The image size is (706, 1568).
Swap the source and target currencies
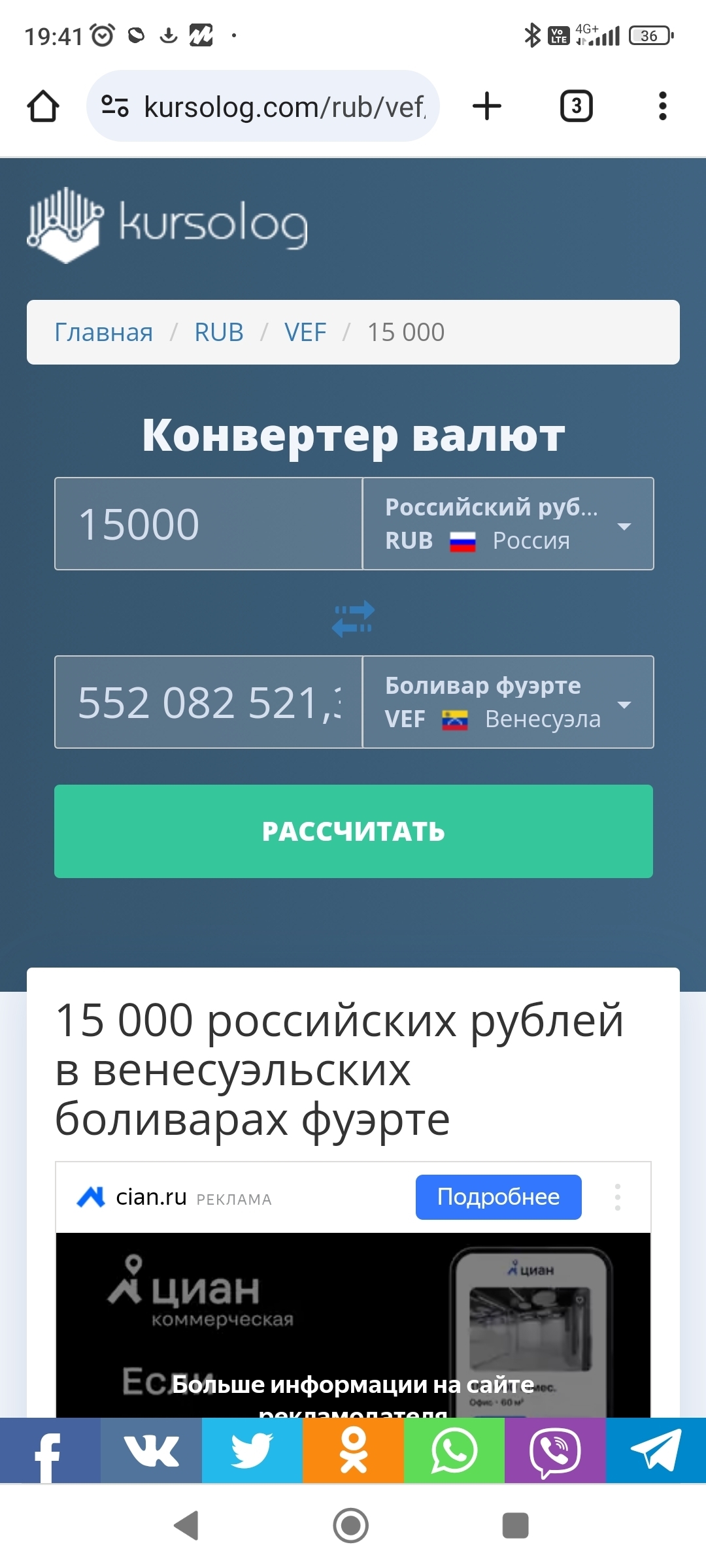(x=353, y=618)
